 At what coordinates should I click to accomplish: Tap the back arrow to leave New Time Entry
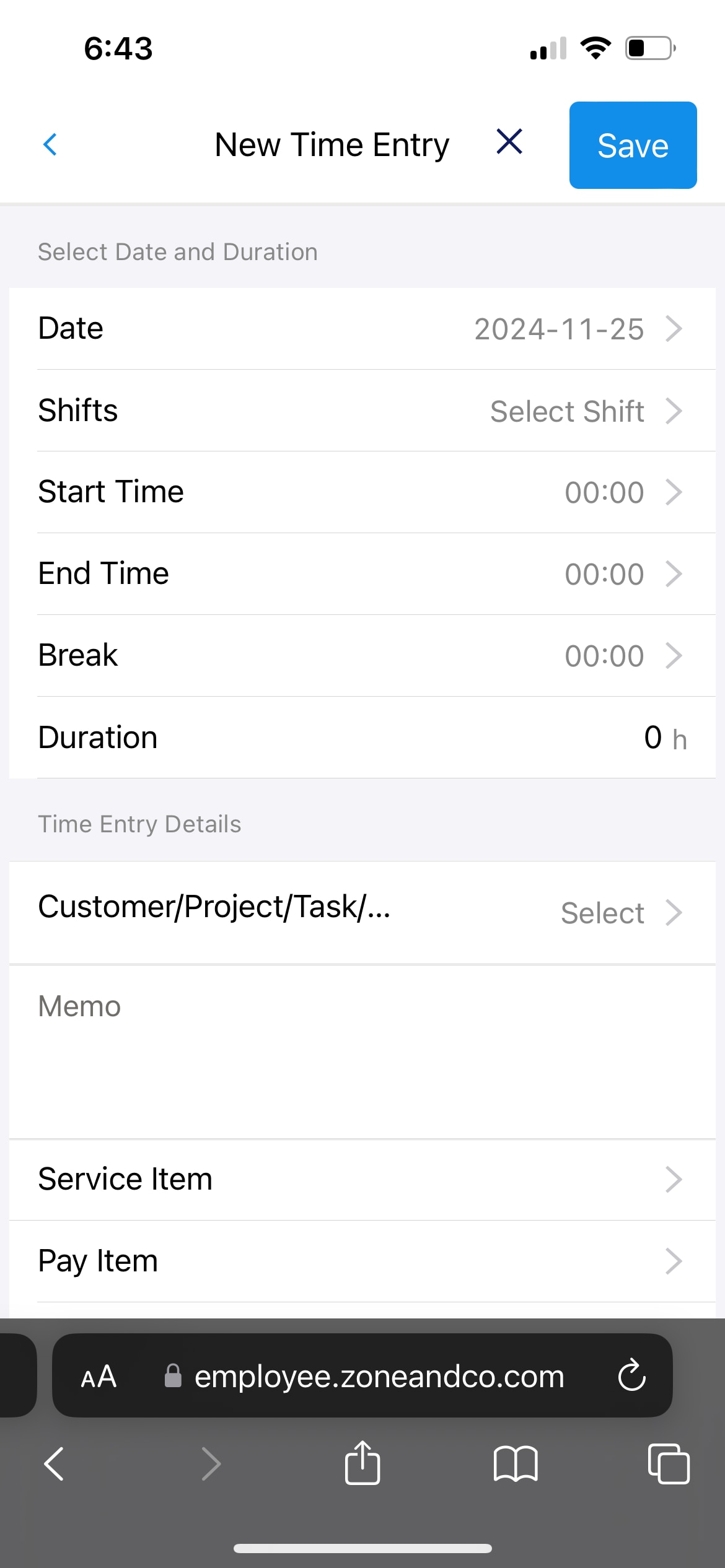50,144
